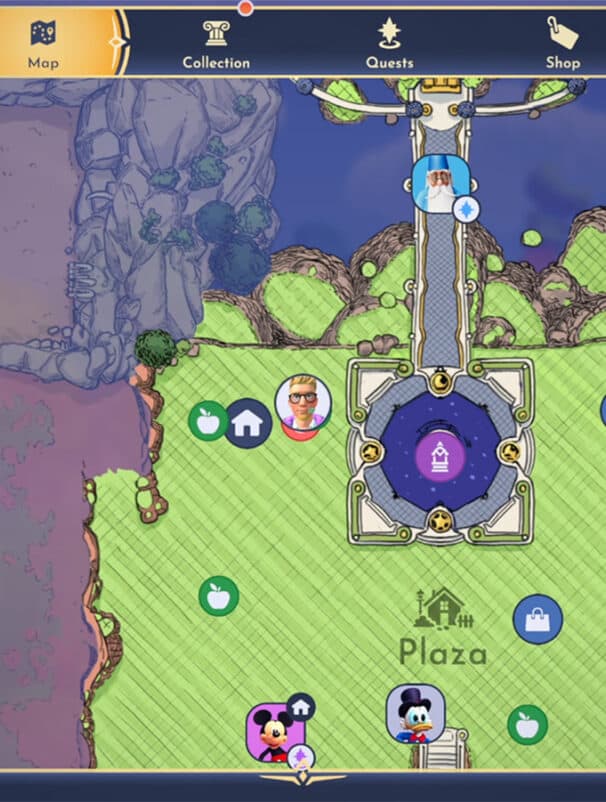Screen dimensions: 606x802
Task: Select the purple castle marker in the fountain
Action: click(440, 457)
